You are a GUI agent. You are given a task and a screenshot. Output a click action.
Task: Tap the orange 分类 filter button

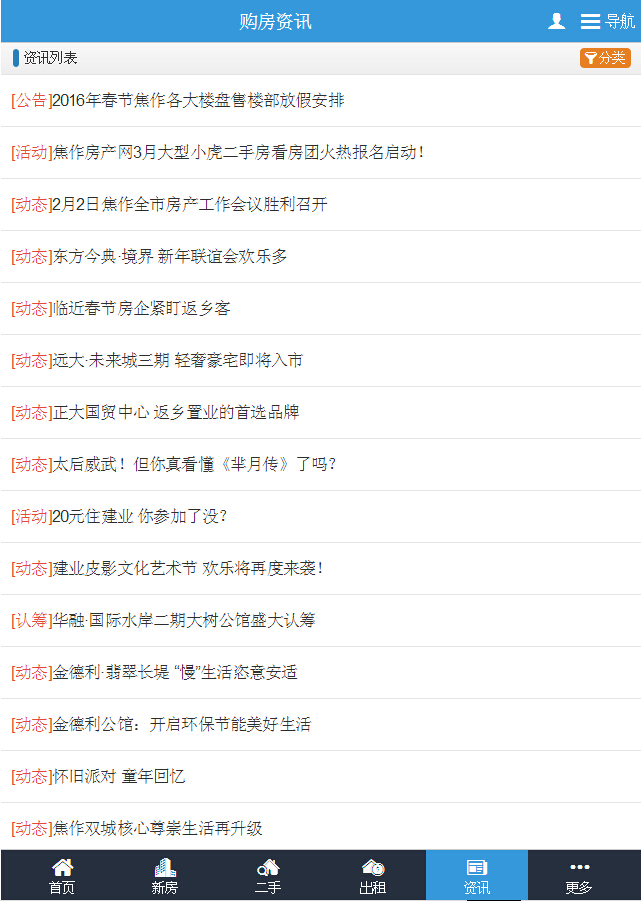click(x=605, y=58)
